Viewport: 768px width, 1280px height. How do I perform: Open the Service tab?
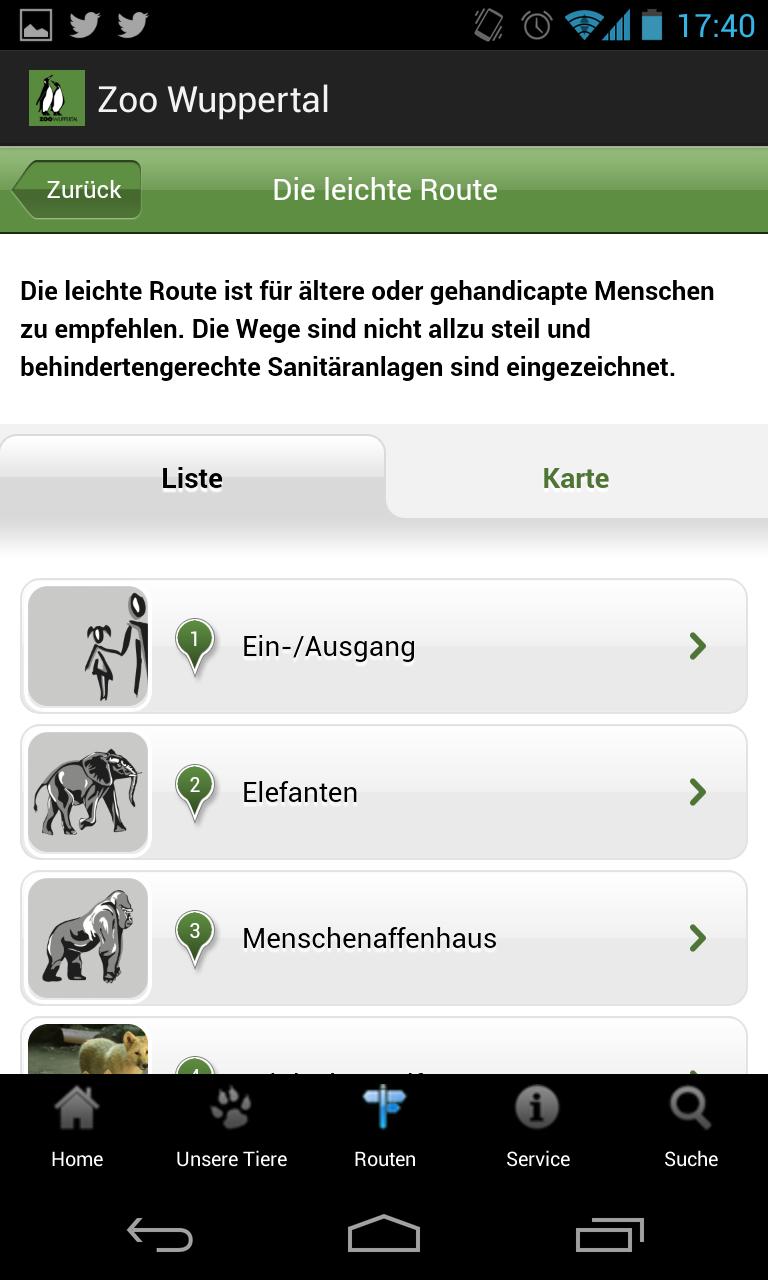point(538,1128)
